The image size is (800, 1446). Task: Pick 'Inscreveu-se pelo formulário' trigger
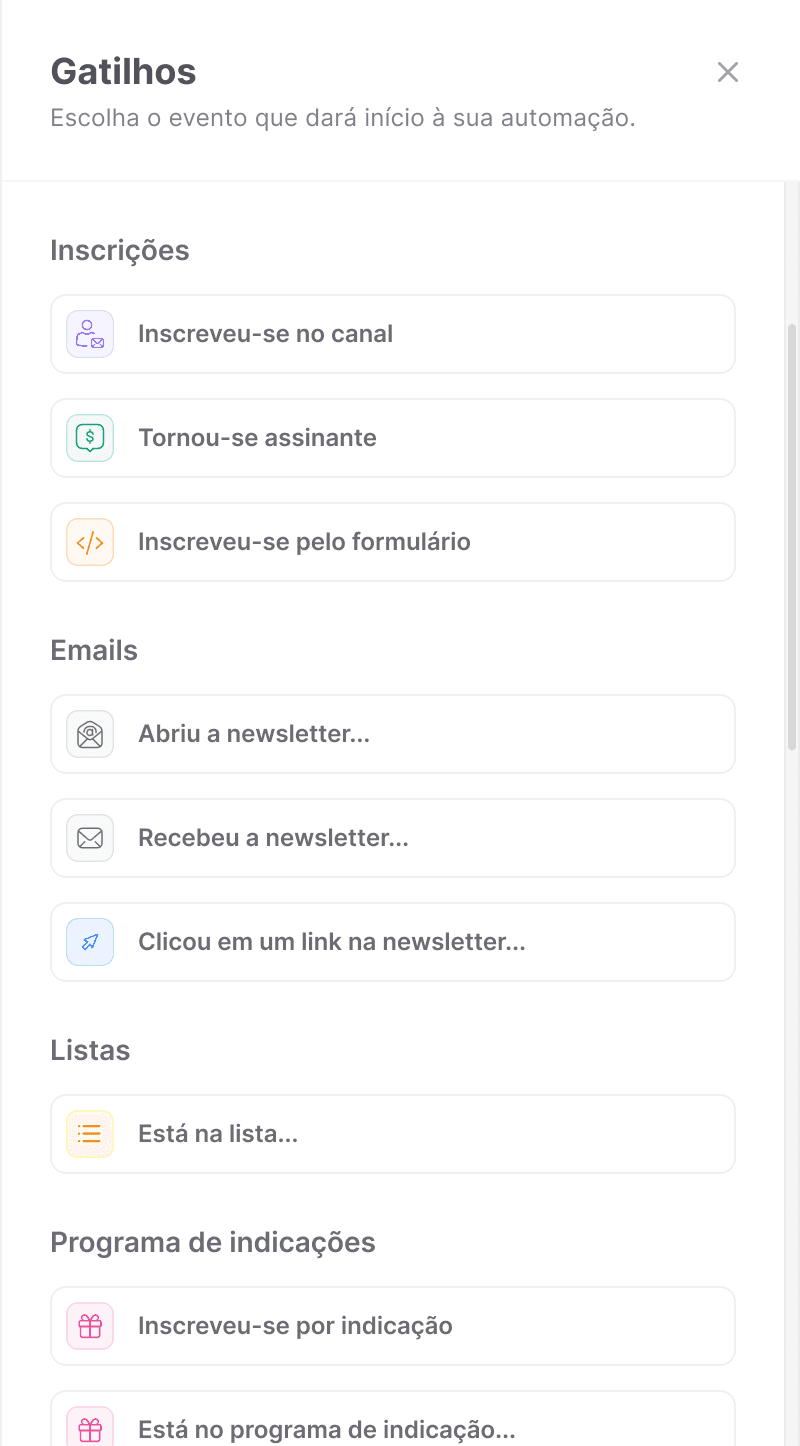392,542
